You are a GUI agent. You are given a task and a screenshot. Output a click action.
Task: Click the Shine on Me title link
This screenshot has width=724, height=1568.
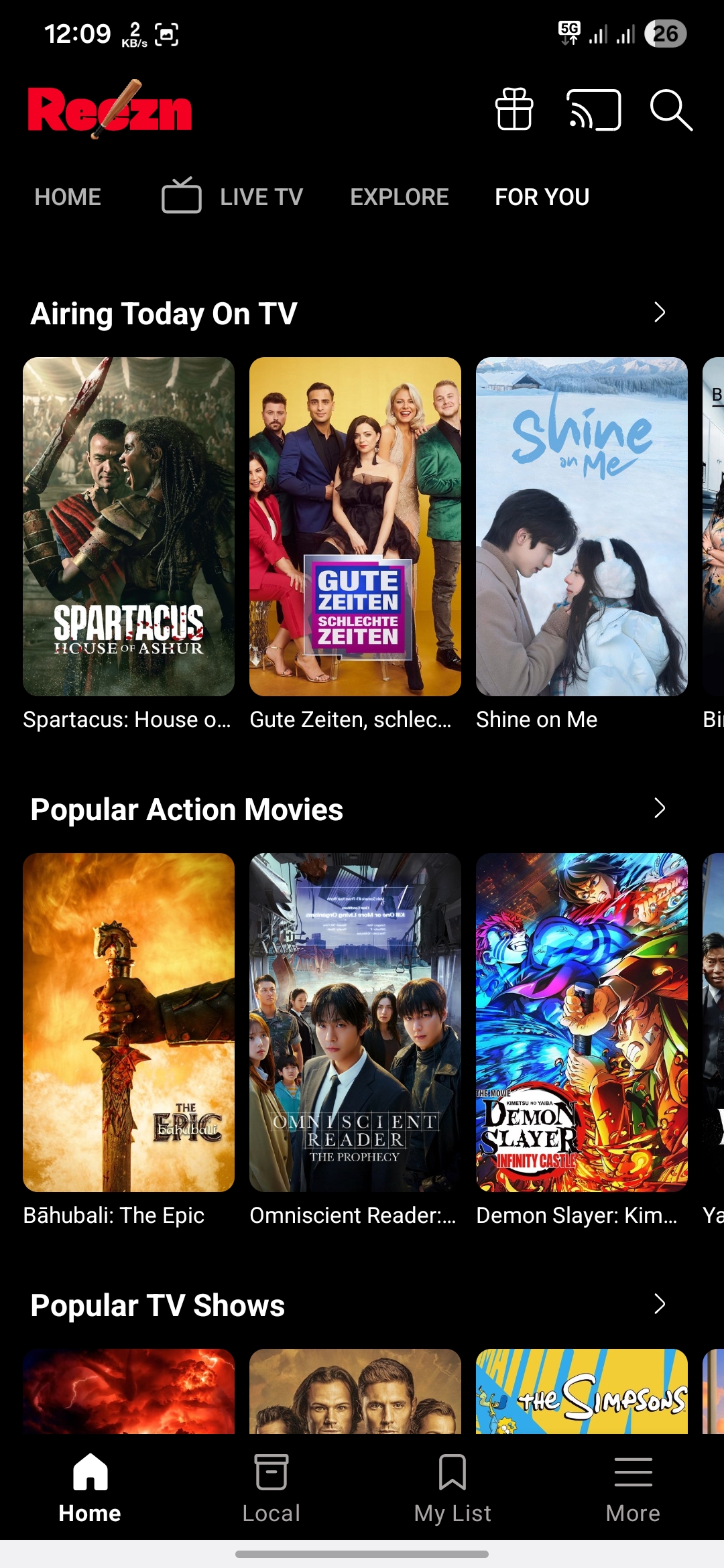point(536,719)
